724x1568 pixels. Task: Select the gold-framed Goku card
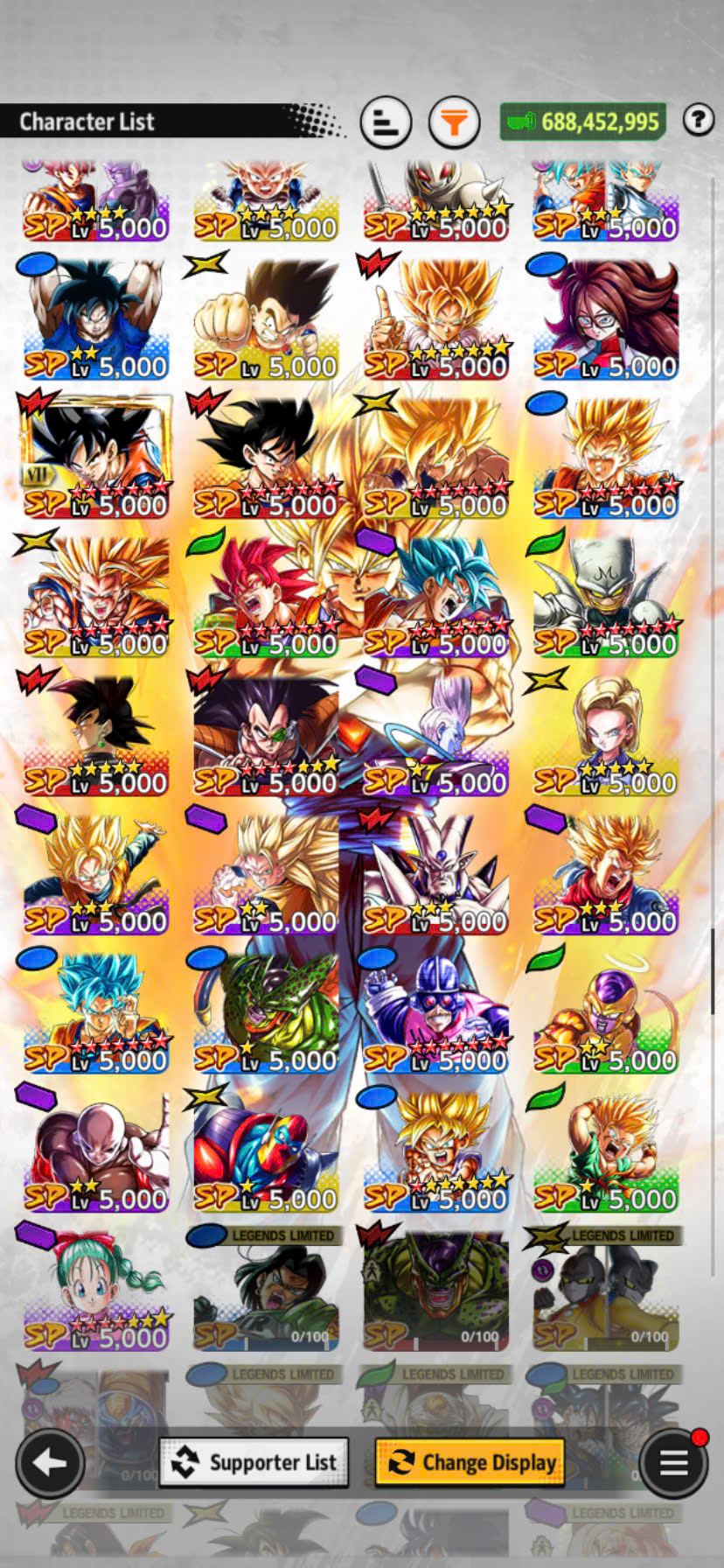tap(94, 456)
